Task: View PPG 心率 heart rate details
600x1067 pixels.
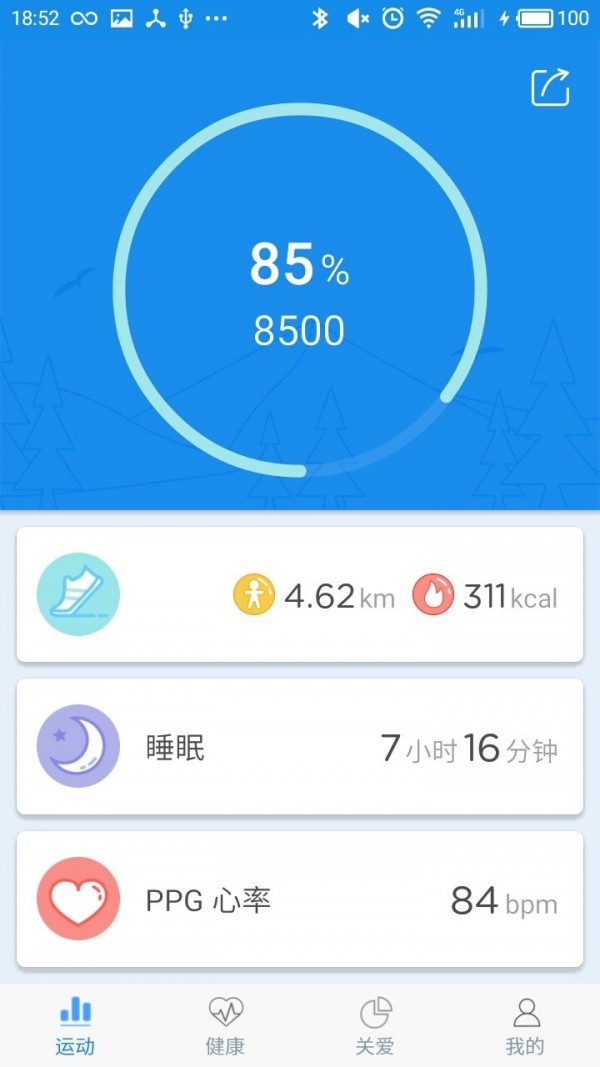Action: (x=300, y=900)
